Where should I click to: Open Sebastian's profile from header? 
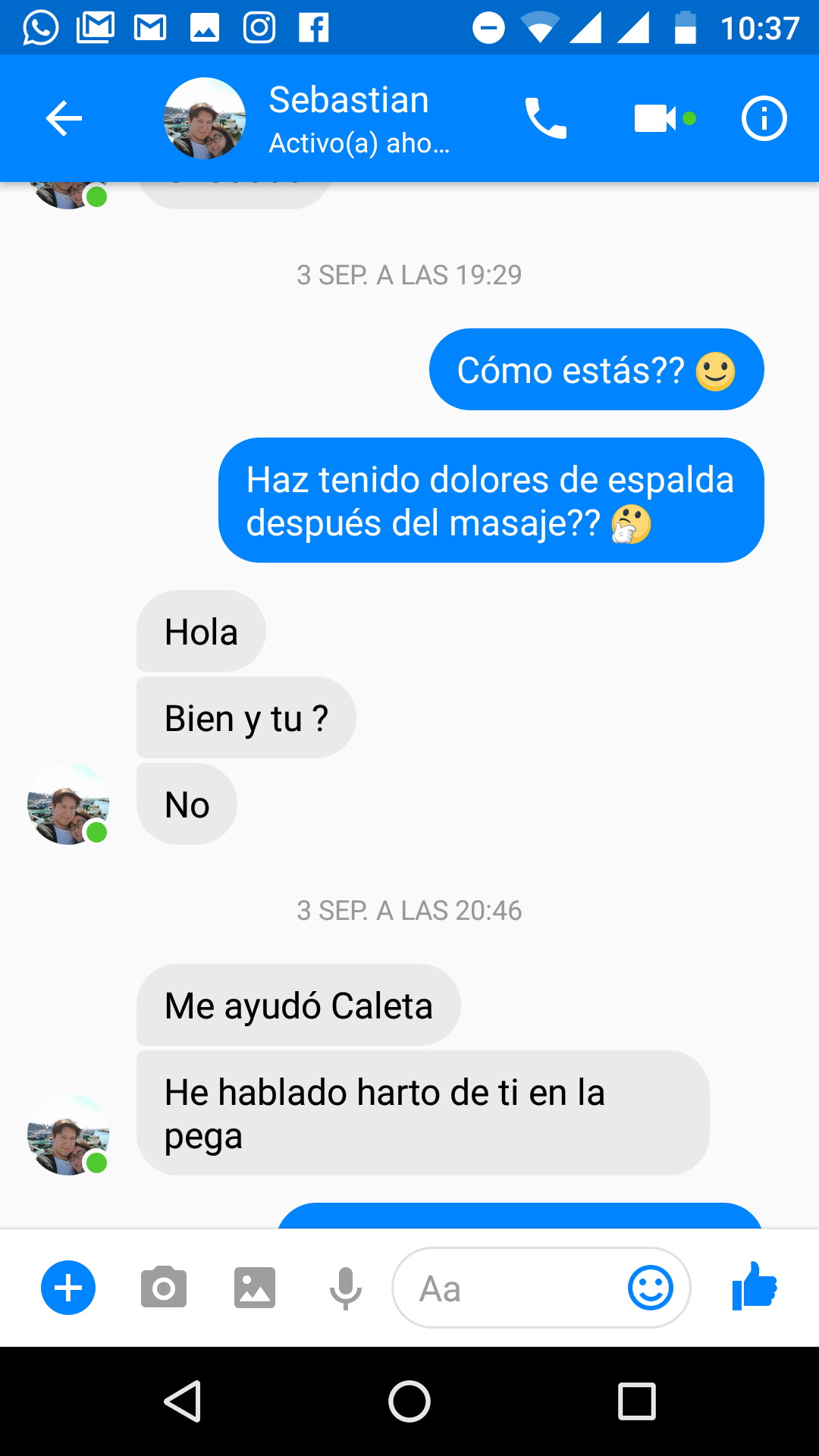point(349,119)
